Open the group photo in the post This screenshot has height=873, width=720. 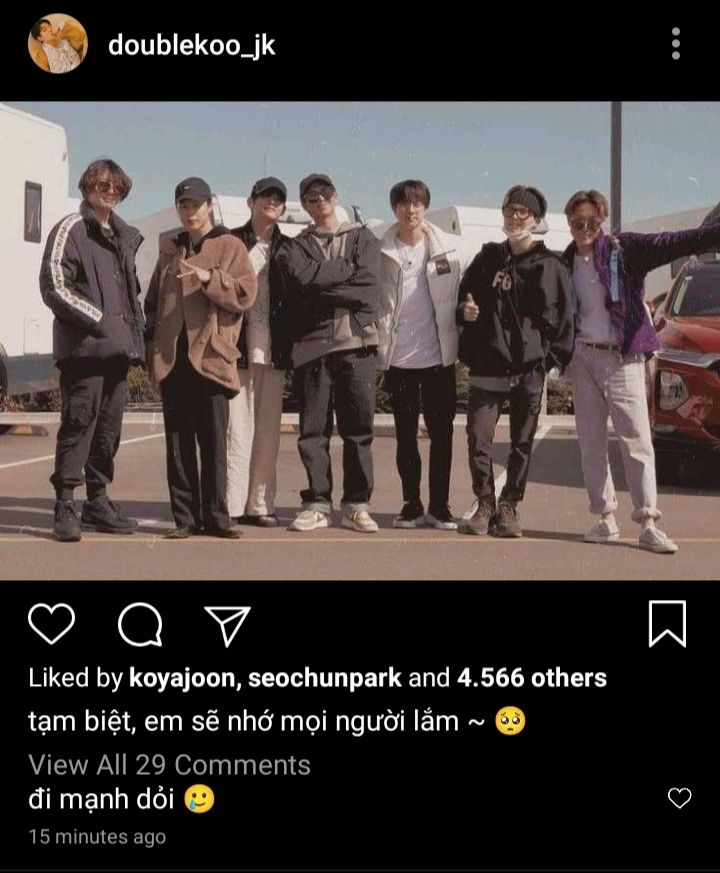360,340
